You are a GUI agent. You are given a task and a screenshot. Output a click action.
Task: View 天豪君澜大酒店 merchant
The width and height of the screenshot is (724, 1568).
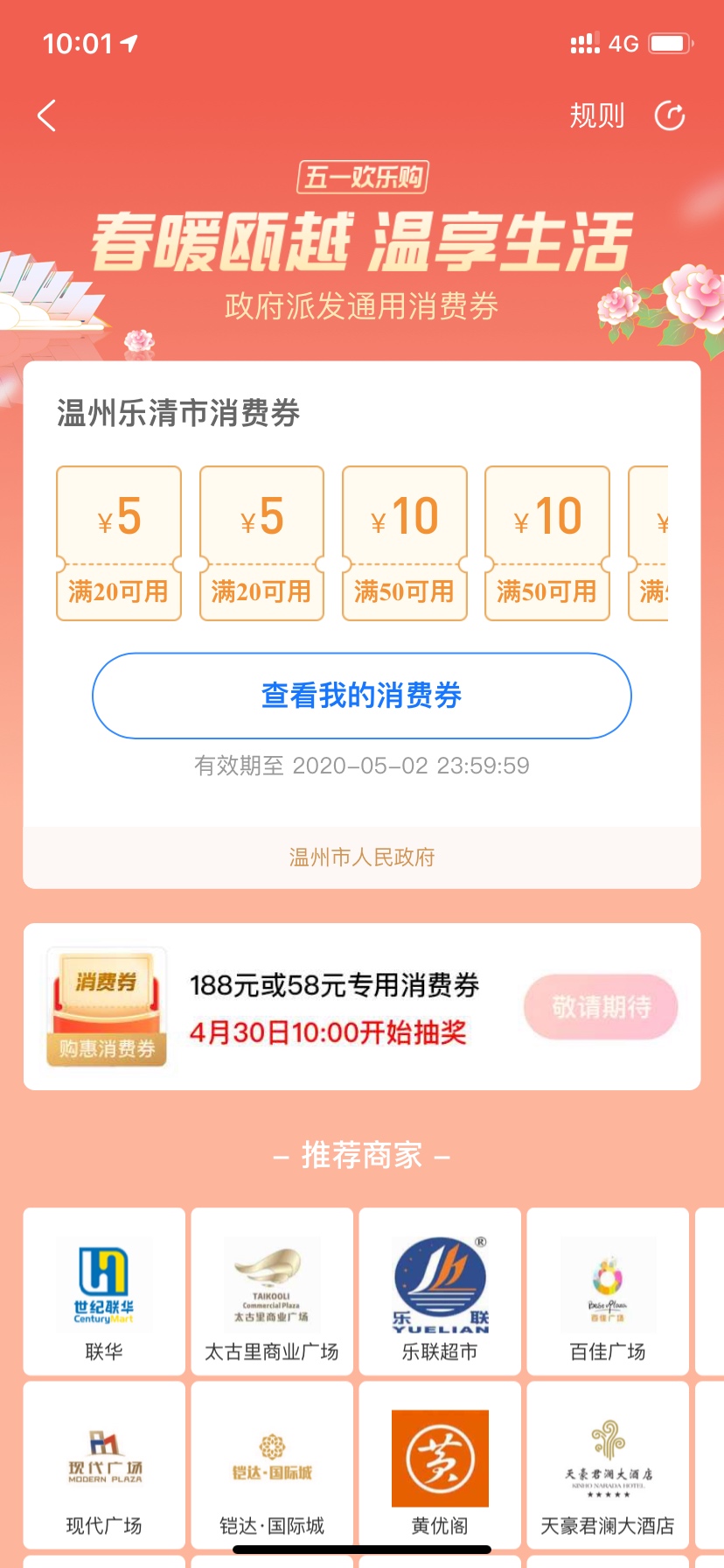(x=608, y=1465)
